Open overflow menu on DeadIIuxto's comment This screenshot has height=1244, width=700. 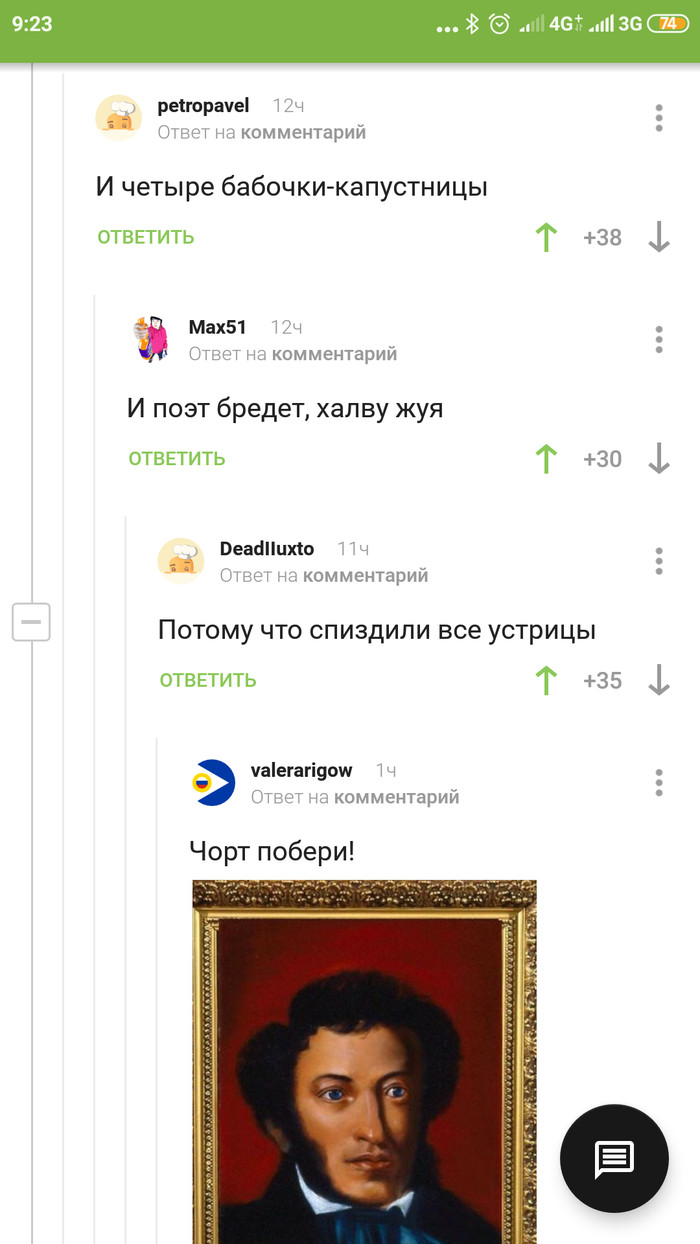pyautogui.click(x=658, y=561)
